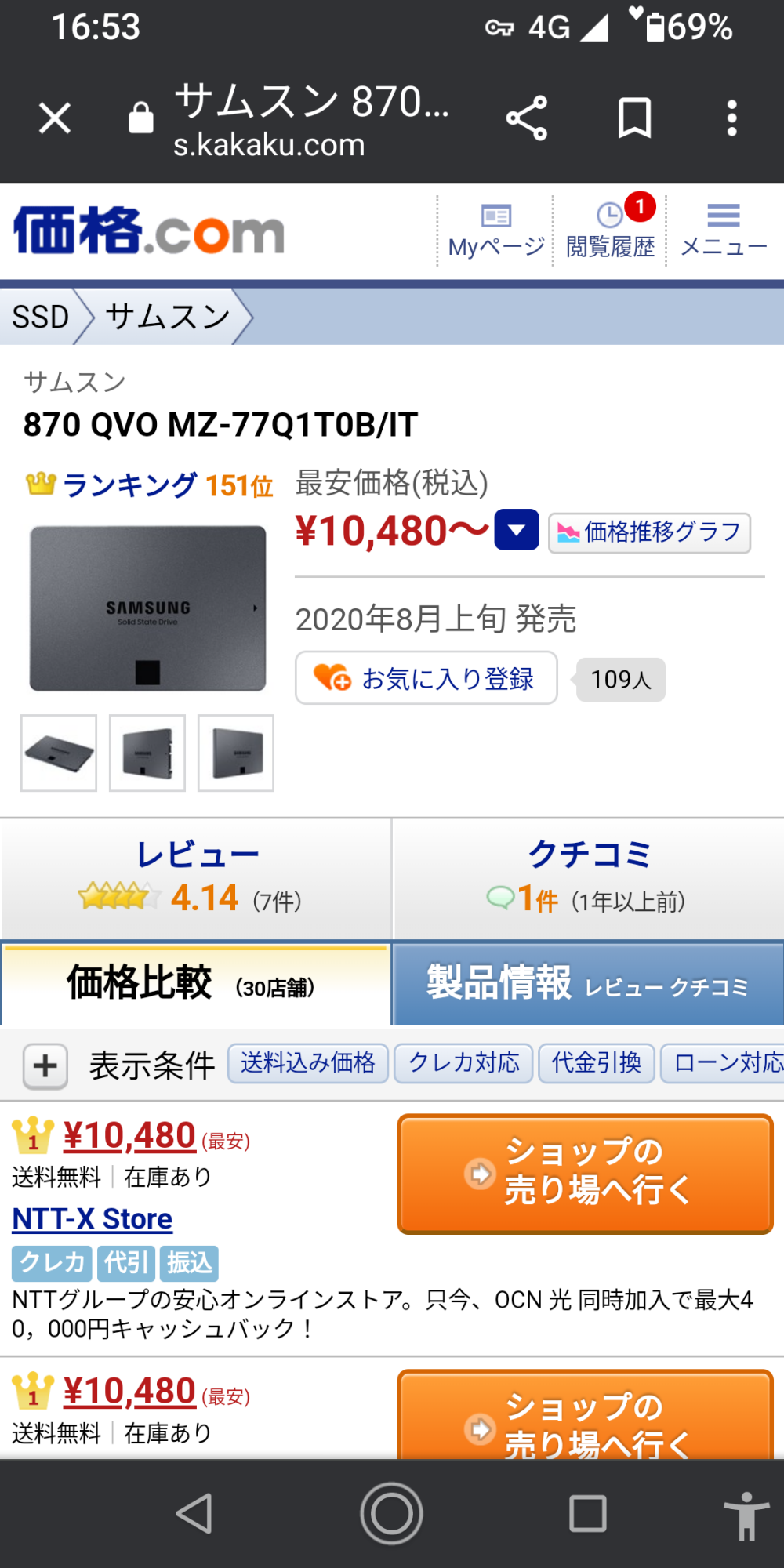
Task: Go to the SSD breadcrumb category
Action: (x=41, y=318)
